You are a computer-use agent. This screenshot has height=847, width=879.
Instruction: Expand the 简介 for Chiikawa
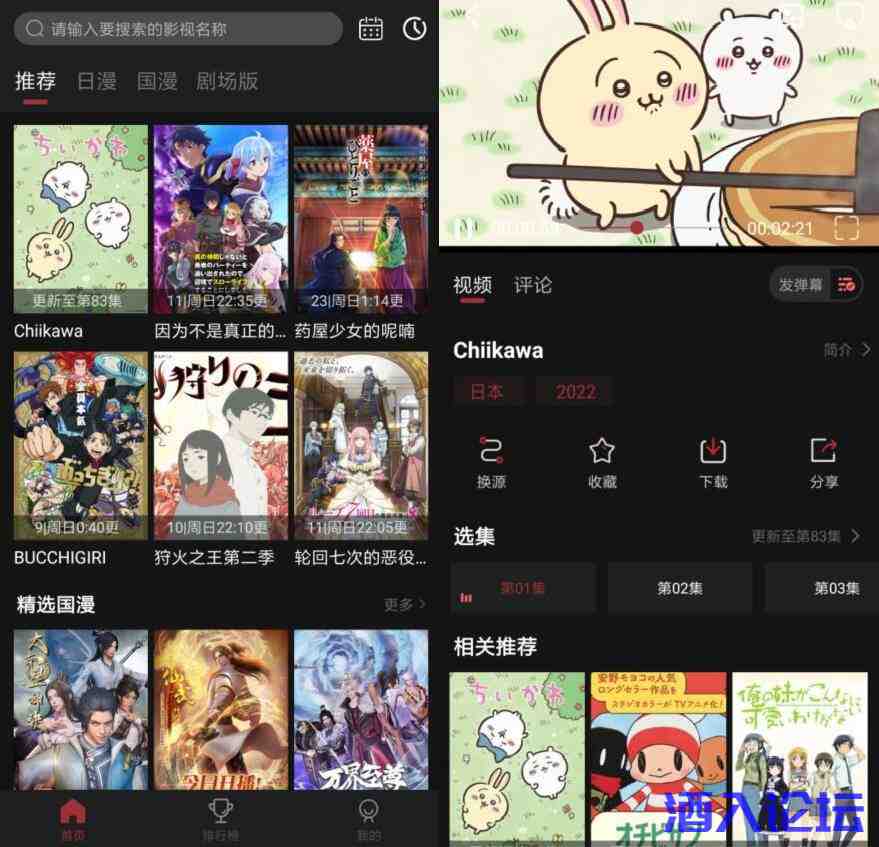coord(847,350)
